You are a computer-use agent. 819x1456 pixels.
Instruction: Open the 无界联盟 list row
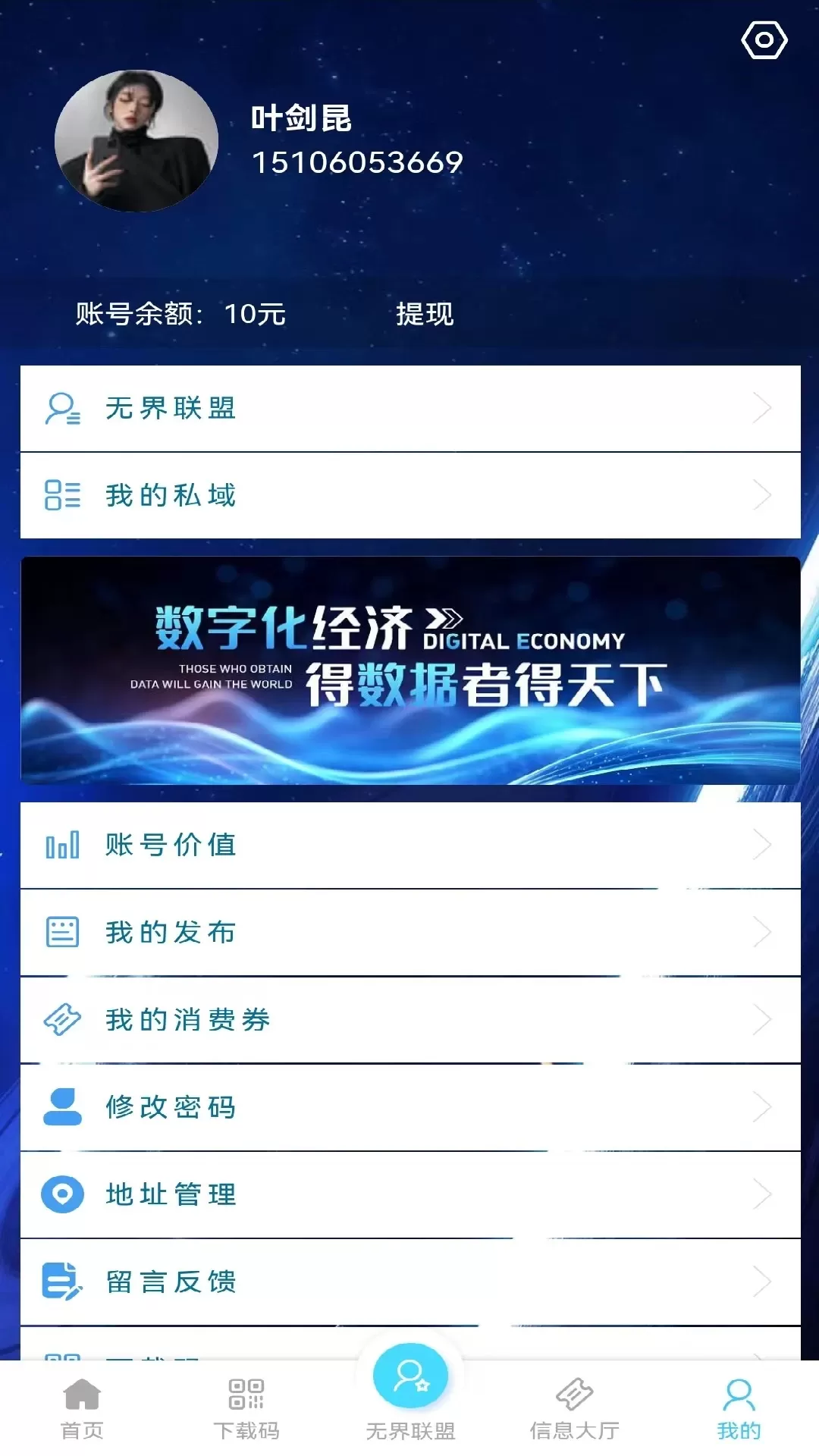tap(410, 408)
